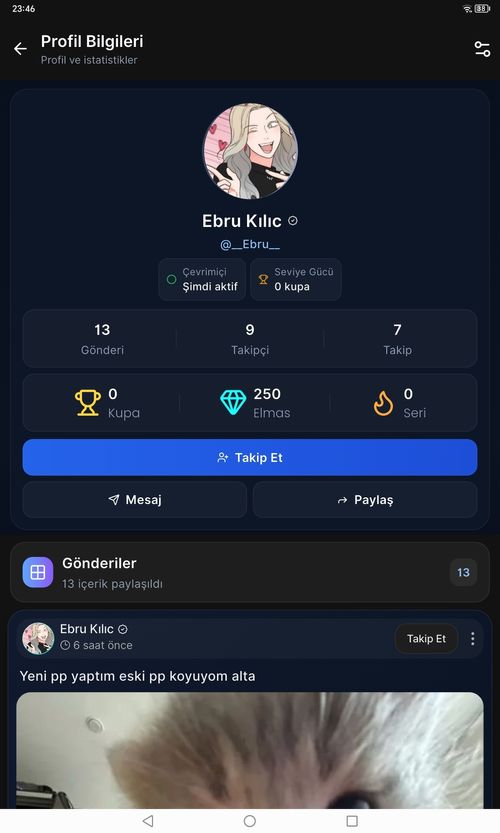The width and height of the screenshot is (500, 833).
Task: Tap the system home button
Action: coord(250,821)
